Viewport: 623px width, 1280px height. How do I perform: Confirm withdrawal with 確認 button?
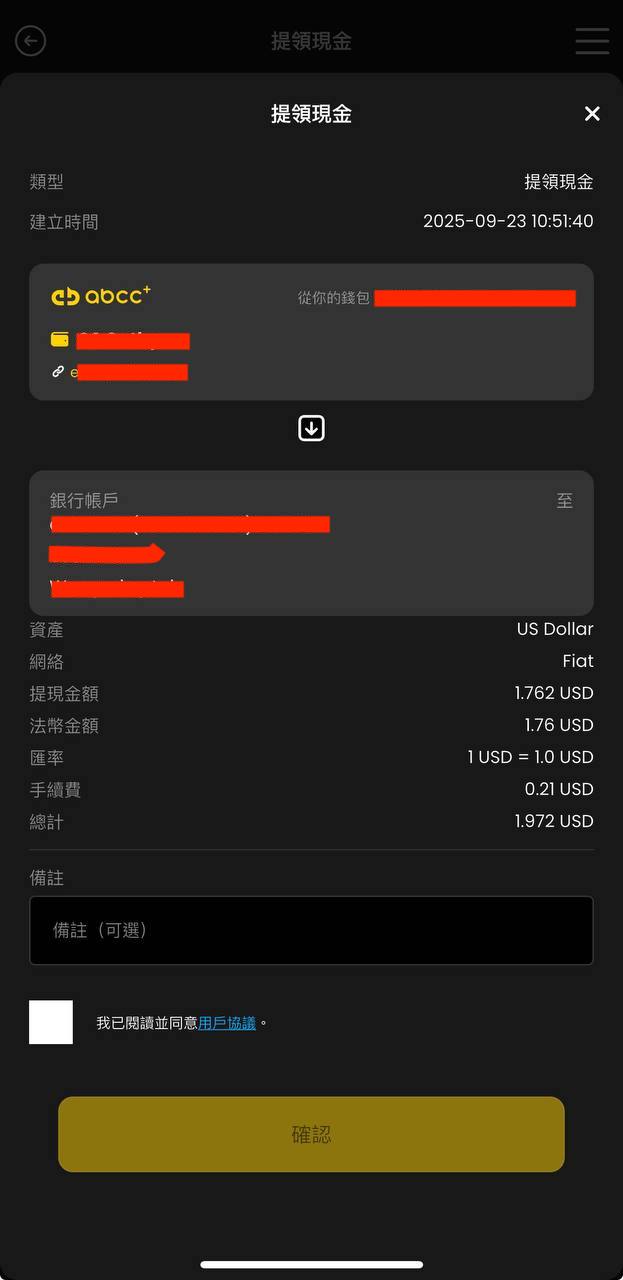(311, 1134)
